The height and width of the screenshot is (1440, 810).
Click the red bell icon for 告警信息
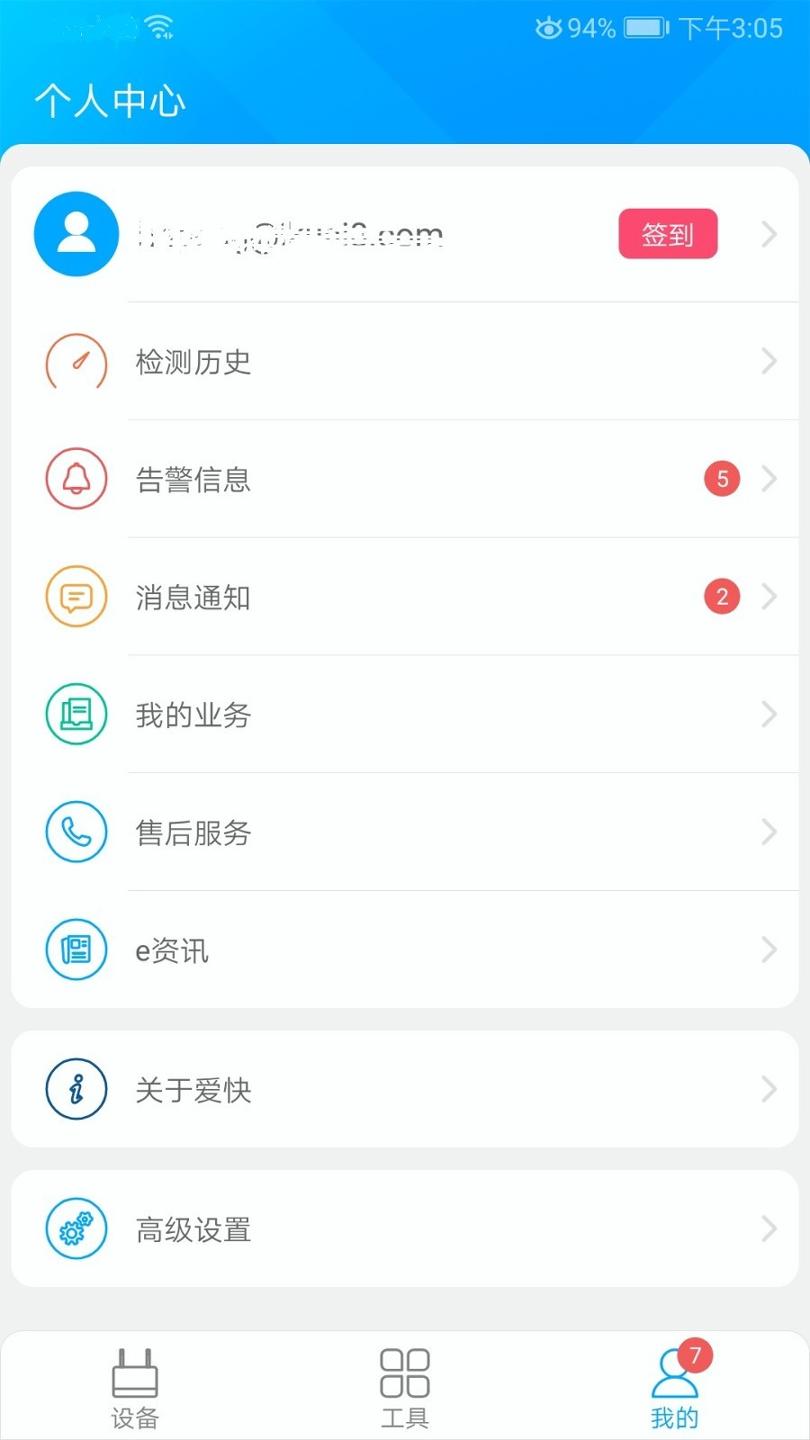click(x=76, y=479)
